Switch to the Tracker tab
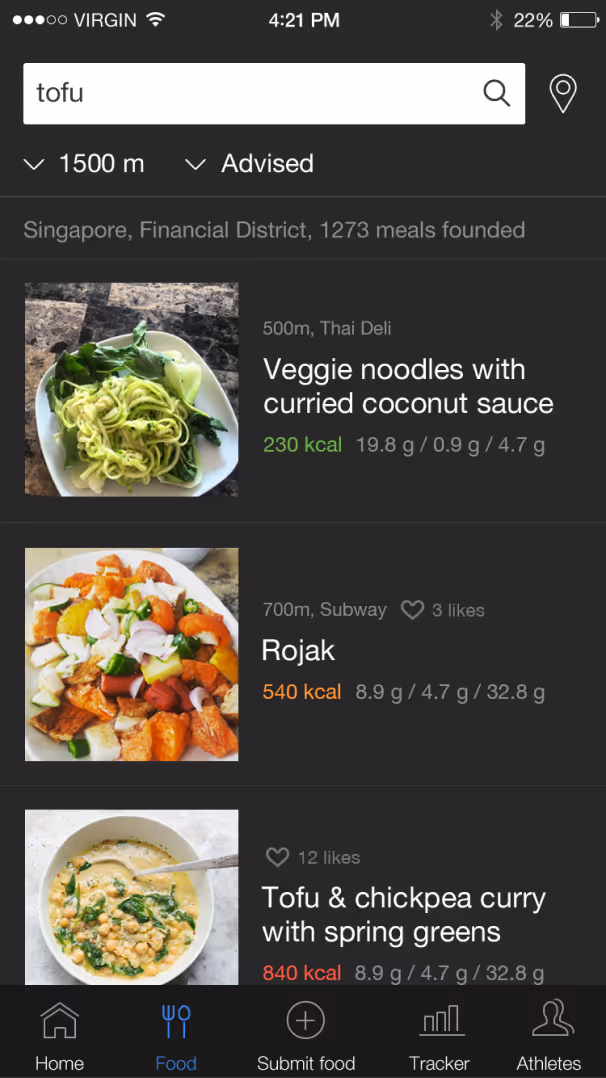Screen dimensions: 606x1078 point(439,1036)
